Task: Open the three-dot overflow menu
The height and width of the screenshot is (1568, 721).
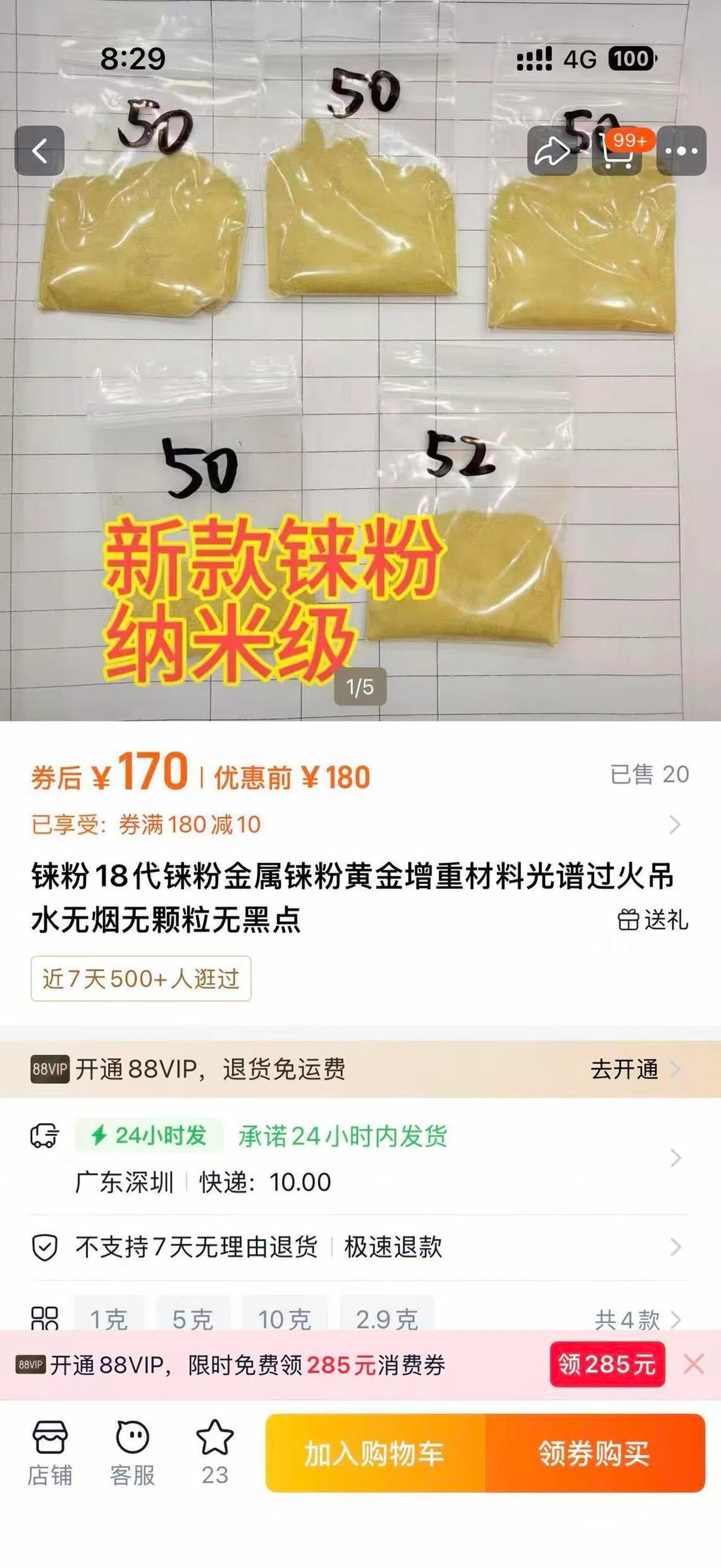Action: [681, 151]
